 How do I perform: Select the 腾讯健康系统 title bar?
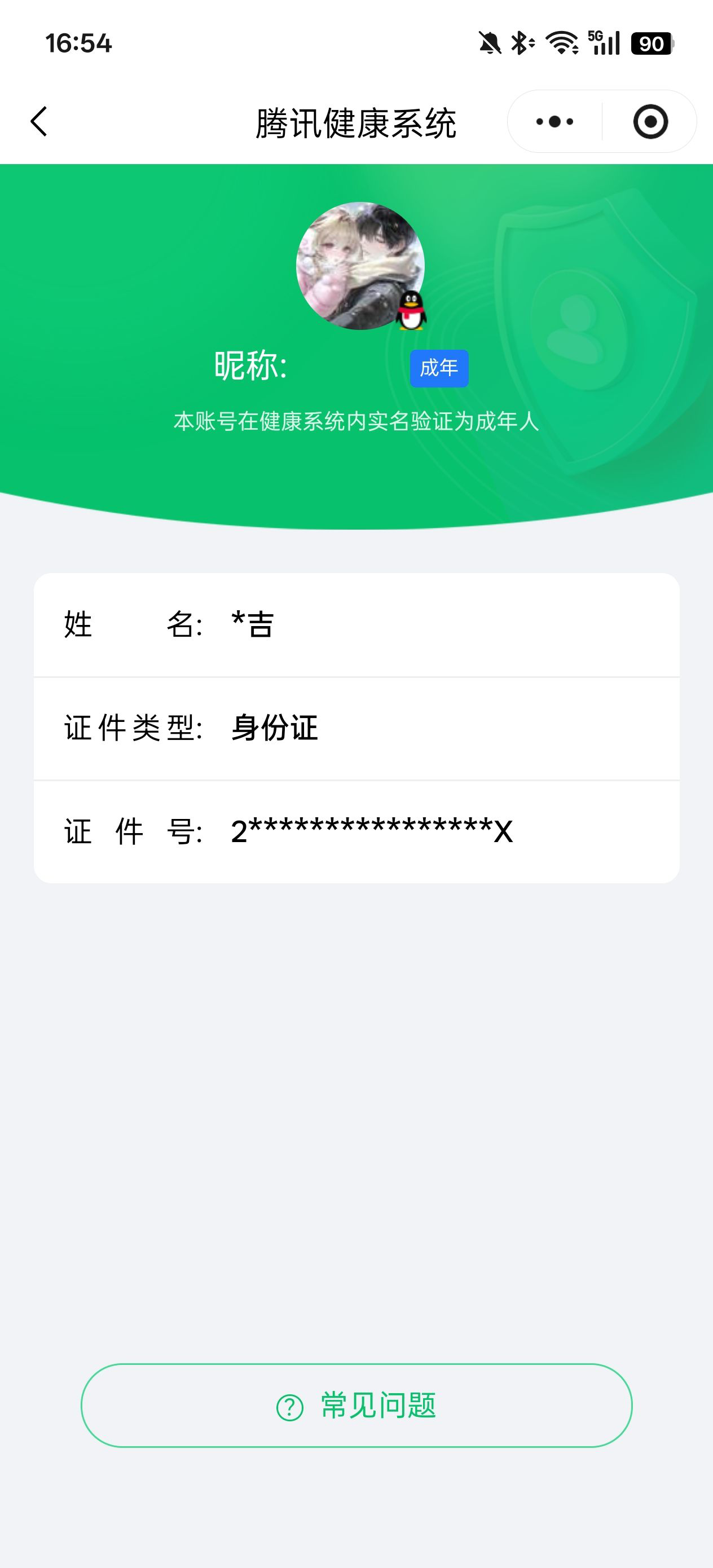coord(356,121)
